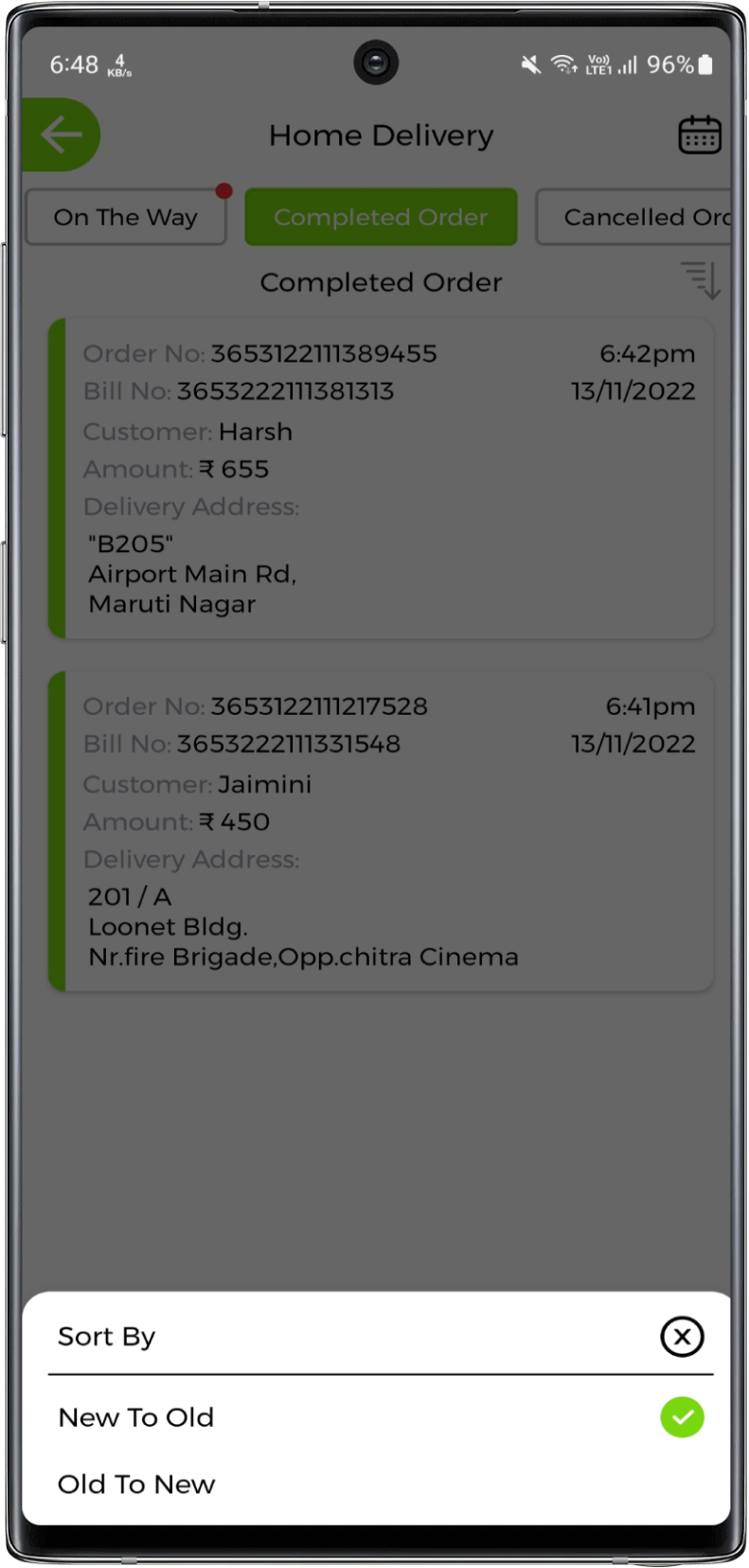Switch to the On The Way tab
The width and height of the screenshot is (749, 1568).
[x=126, y=217]
